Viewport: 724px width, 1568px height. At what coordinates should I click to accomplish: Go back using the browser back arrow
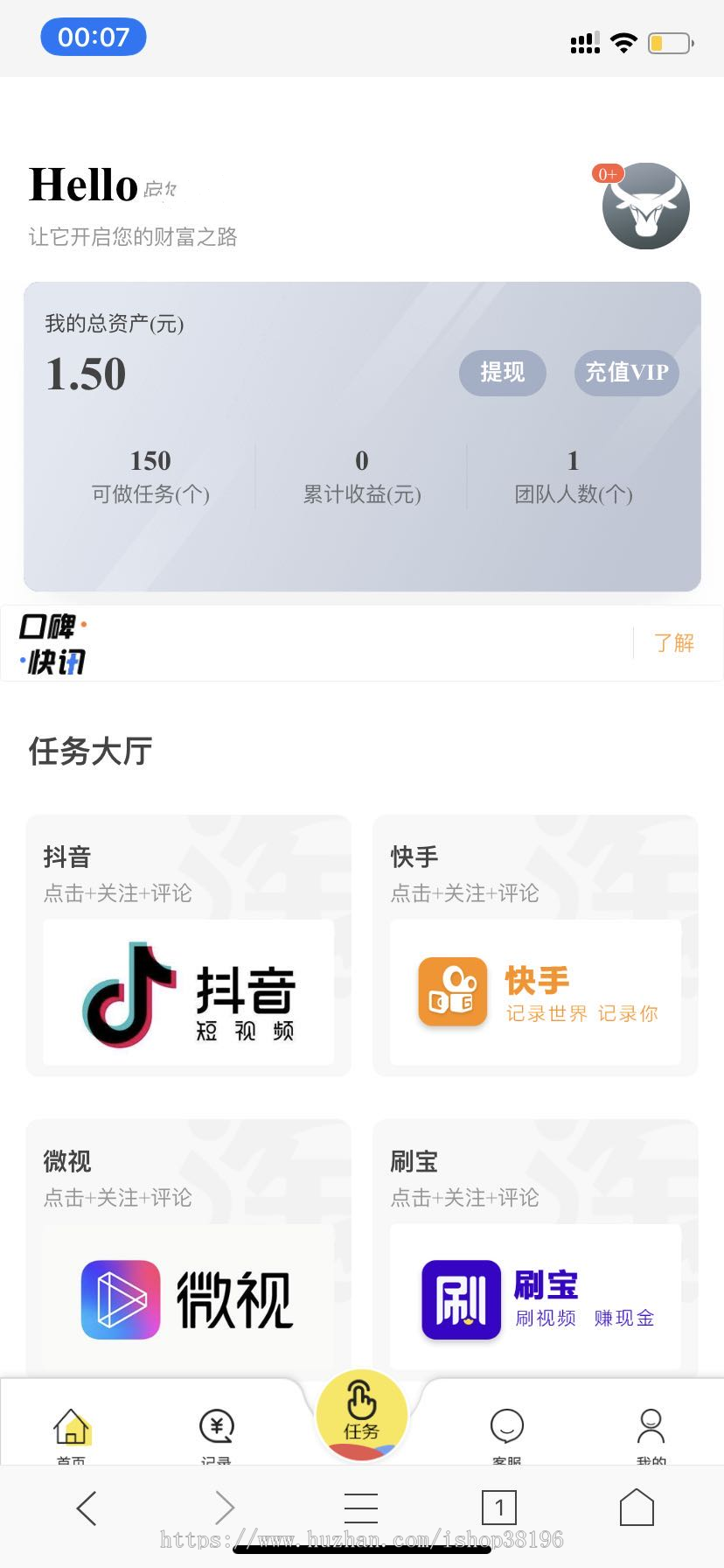click(x=87, y=1508)
